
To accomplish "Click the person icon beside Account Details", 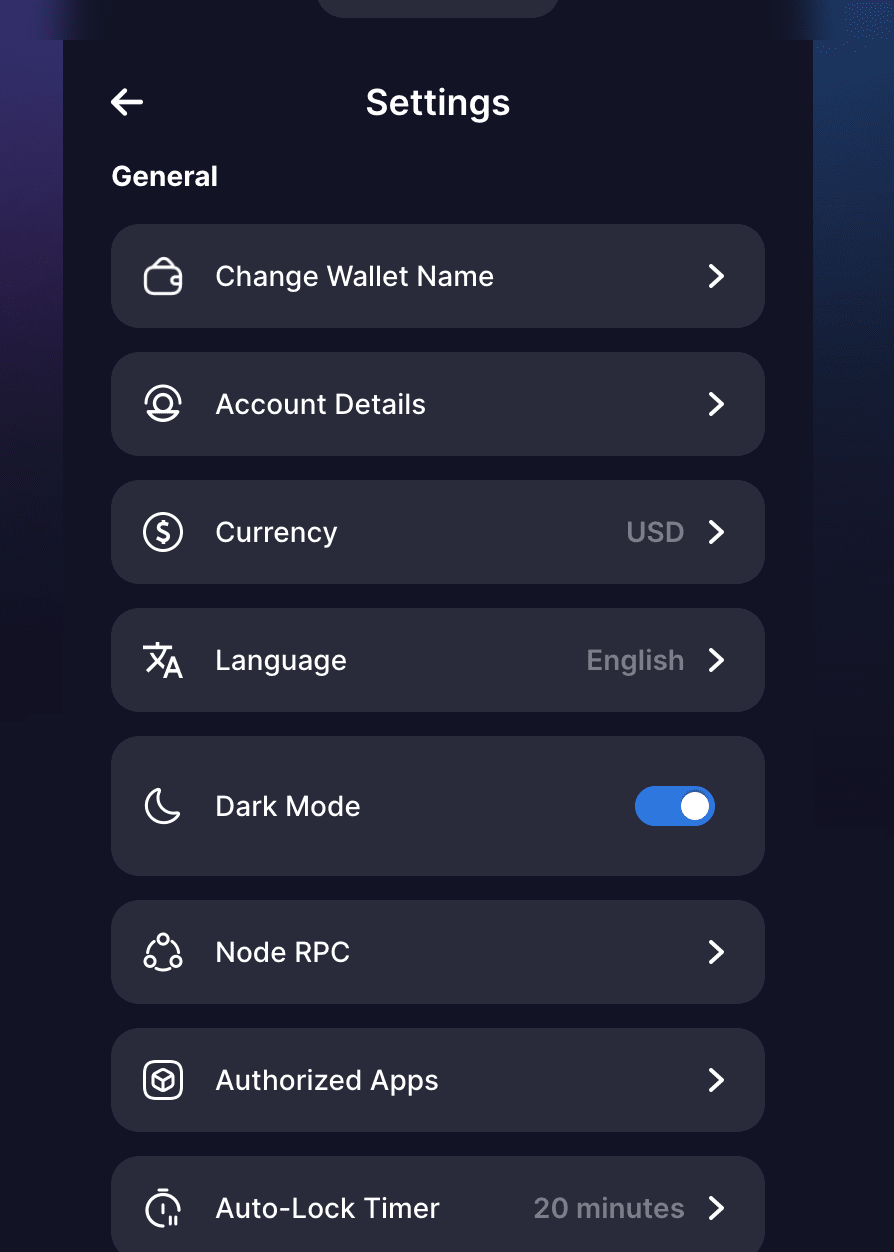I will (x=163, y=404).
